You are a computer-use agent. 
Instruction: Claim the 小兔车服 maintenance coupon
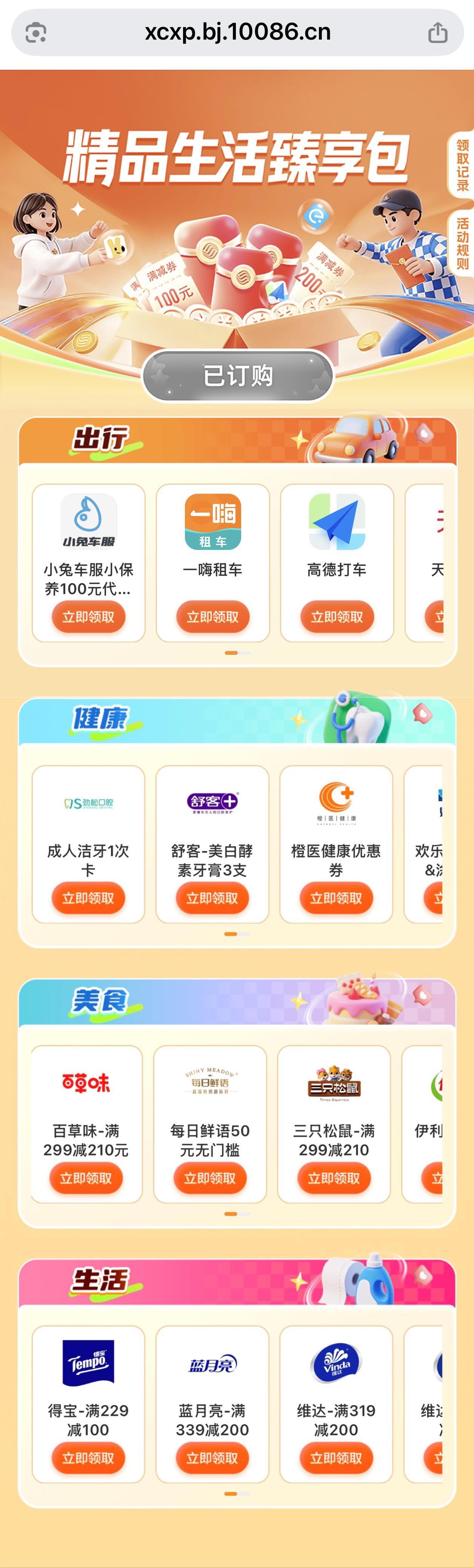[x=88, y=617]
